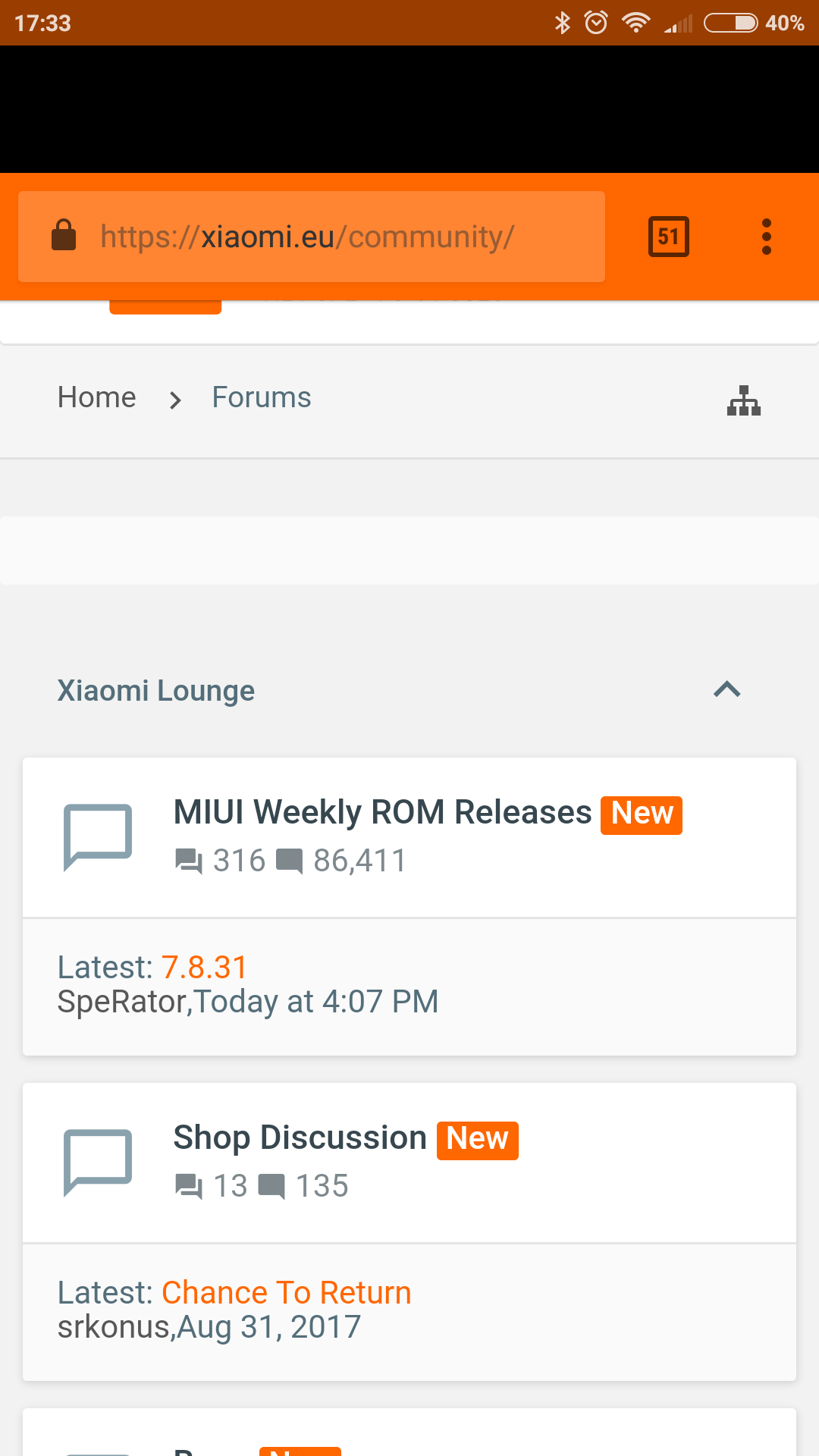
Task: Open the latest thread 7.8.31
Action: pyautogui.click(x=204, y=968)
